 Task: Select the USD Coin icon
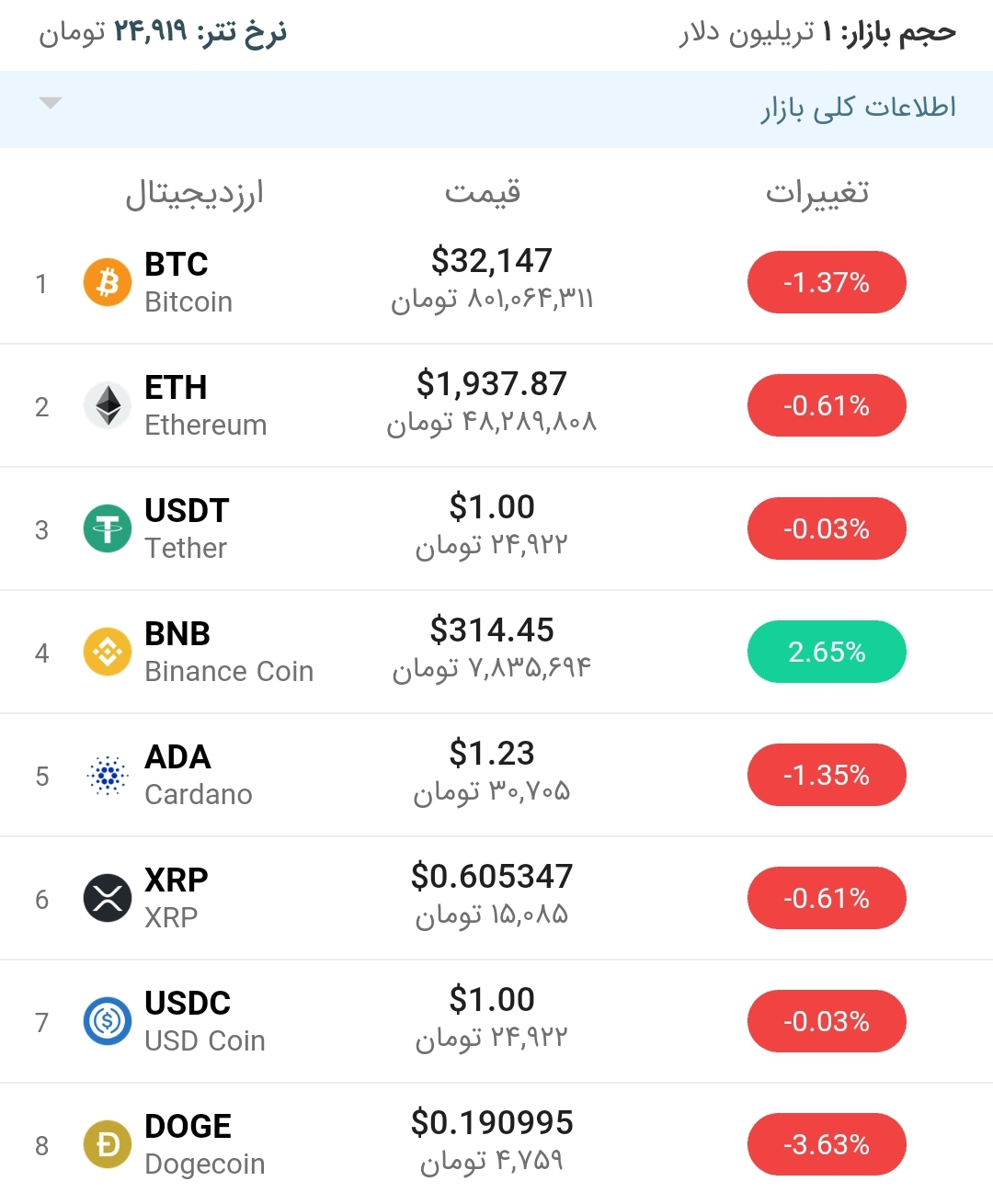point(107,1021)
